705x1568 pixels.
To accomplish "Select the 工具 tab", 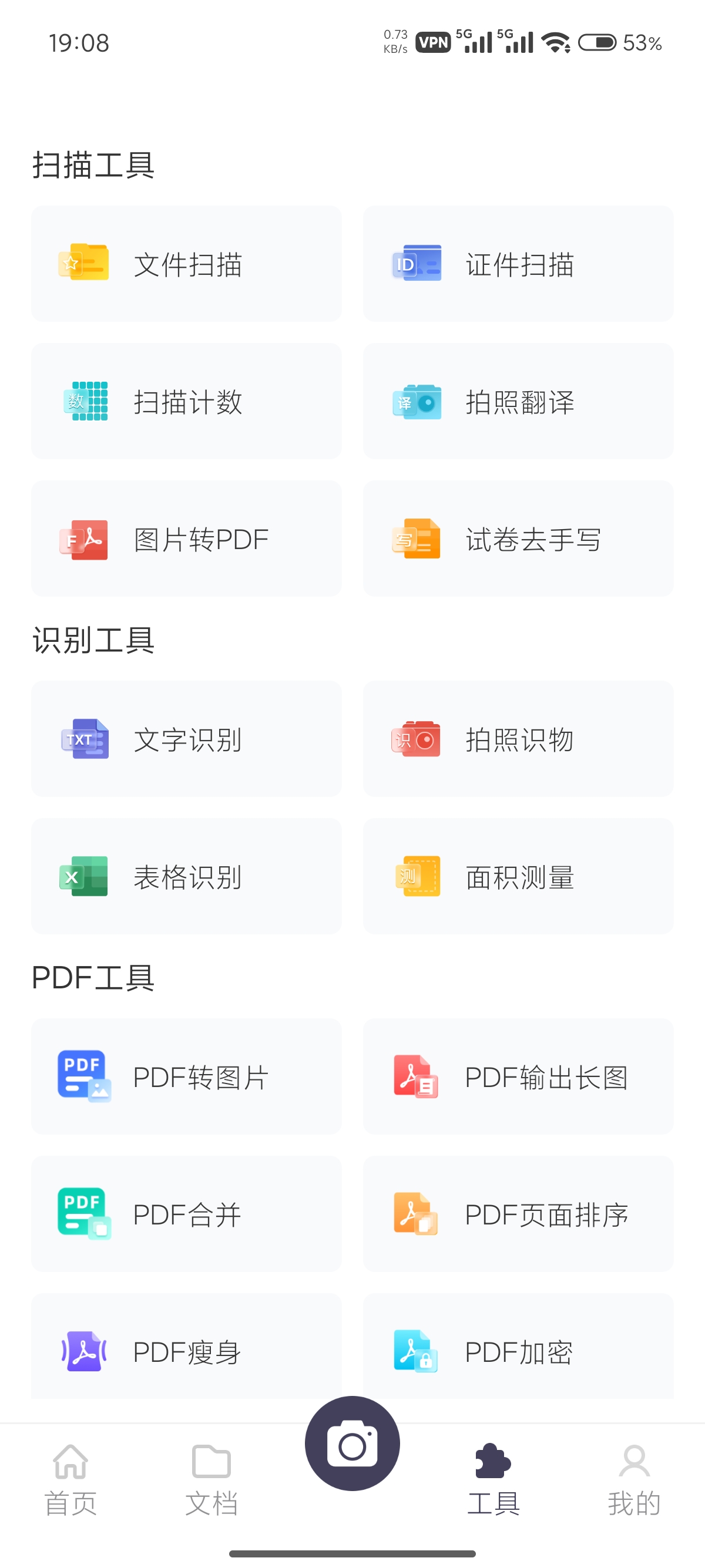I will click(x=493, y=1479).
